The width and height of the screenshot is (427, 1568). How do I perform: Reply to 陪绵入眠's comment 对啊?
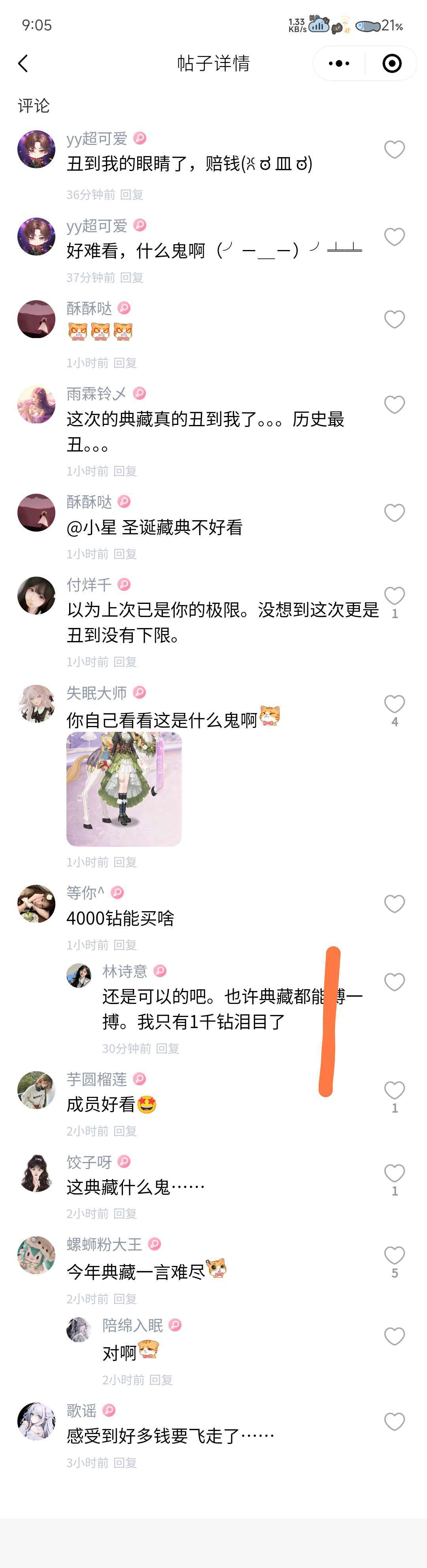(x=161, y=1379)
